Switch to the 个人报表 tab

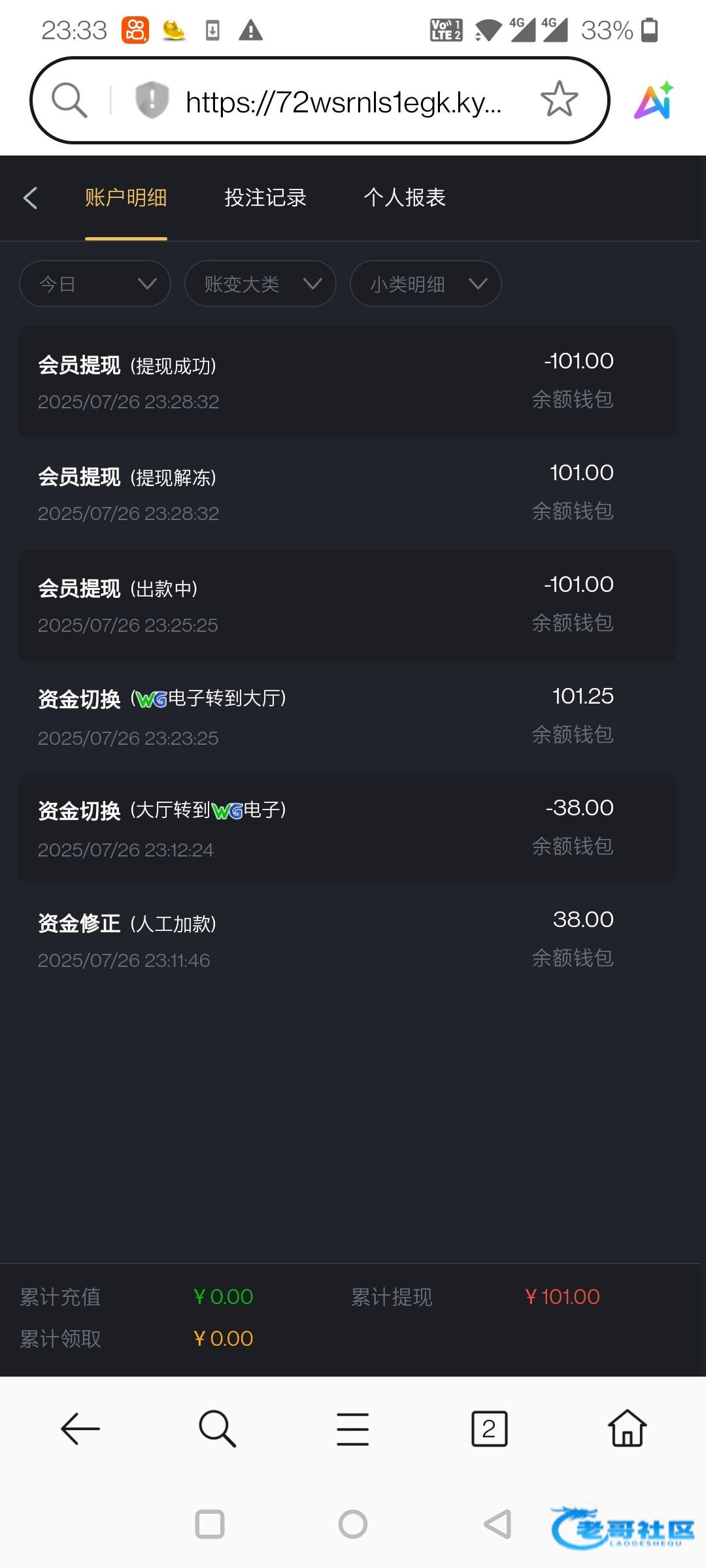[x=405, y=198]
